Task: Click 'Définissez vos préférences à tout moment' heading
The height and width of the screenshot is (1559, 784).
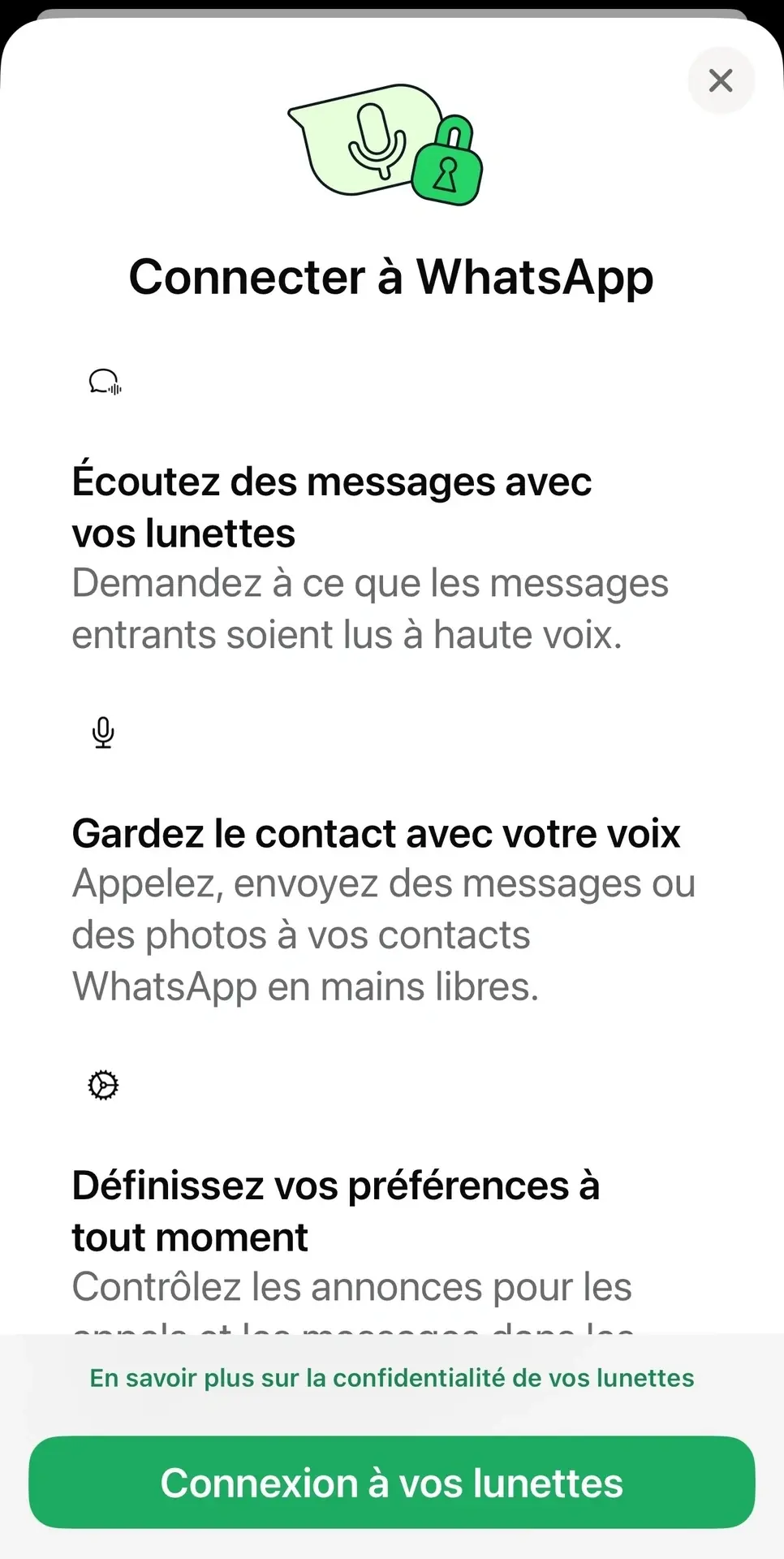Action: 337,1210
